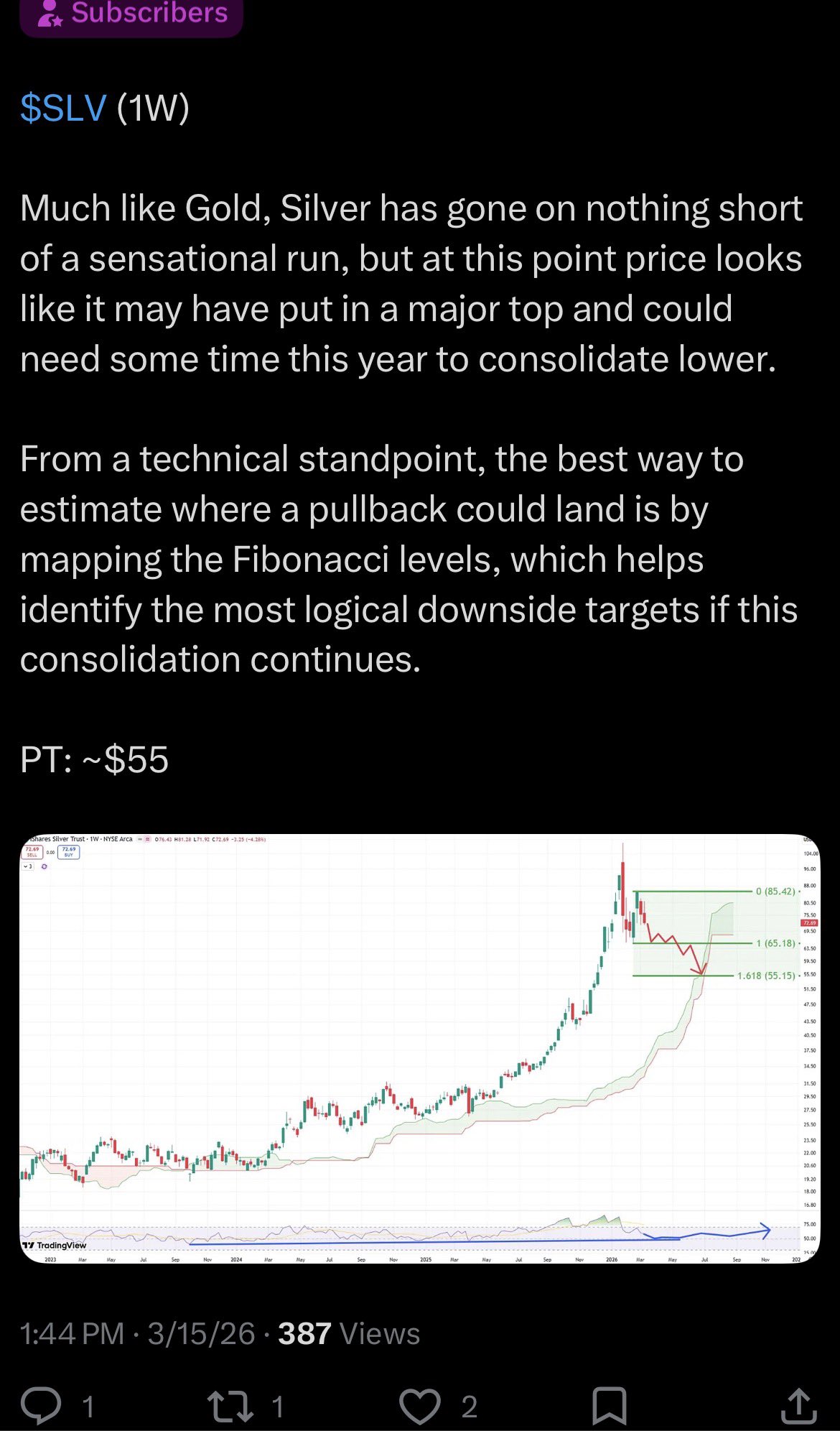Like this post

(x=420, y=1406)
